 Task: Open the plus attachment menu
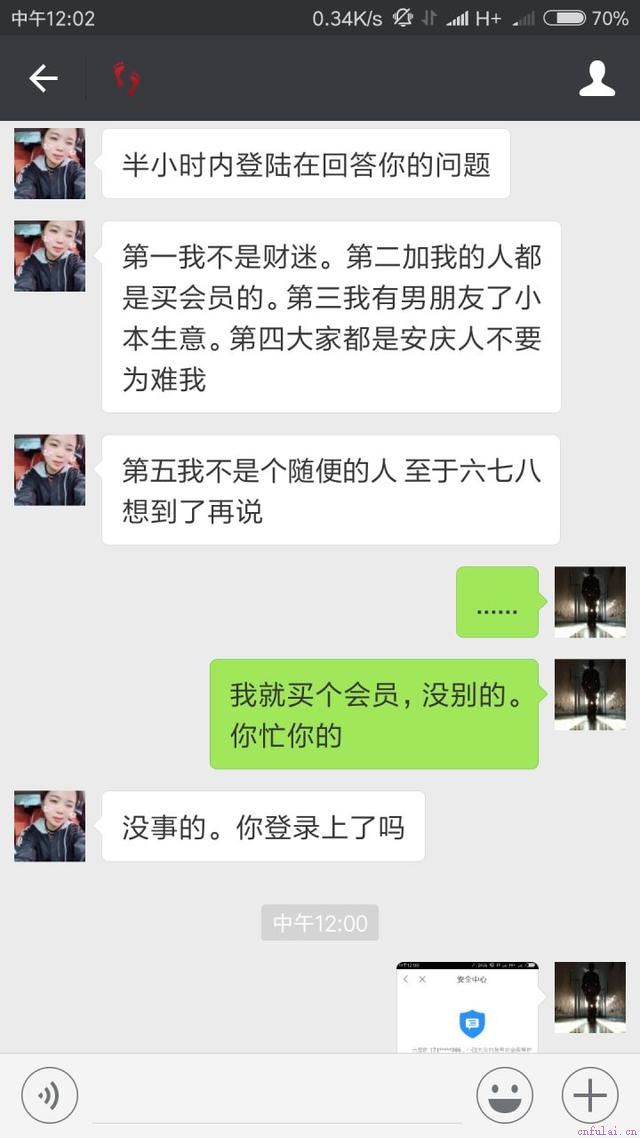590,1096
